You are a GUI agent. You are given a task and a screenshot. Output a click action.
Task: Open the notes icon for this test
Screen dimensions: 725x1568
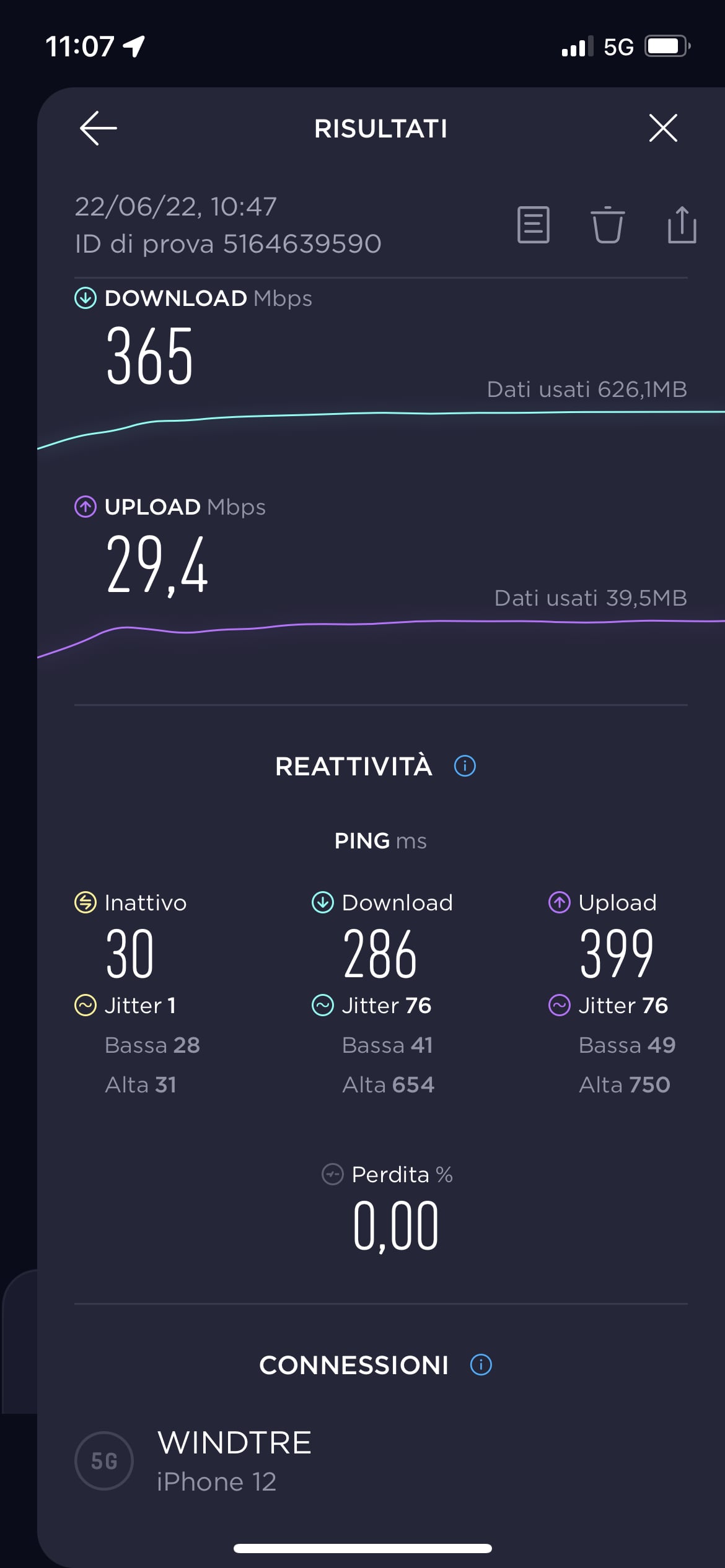click(x=533, y=224)
